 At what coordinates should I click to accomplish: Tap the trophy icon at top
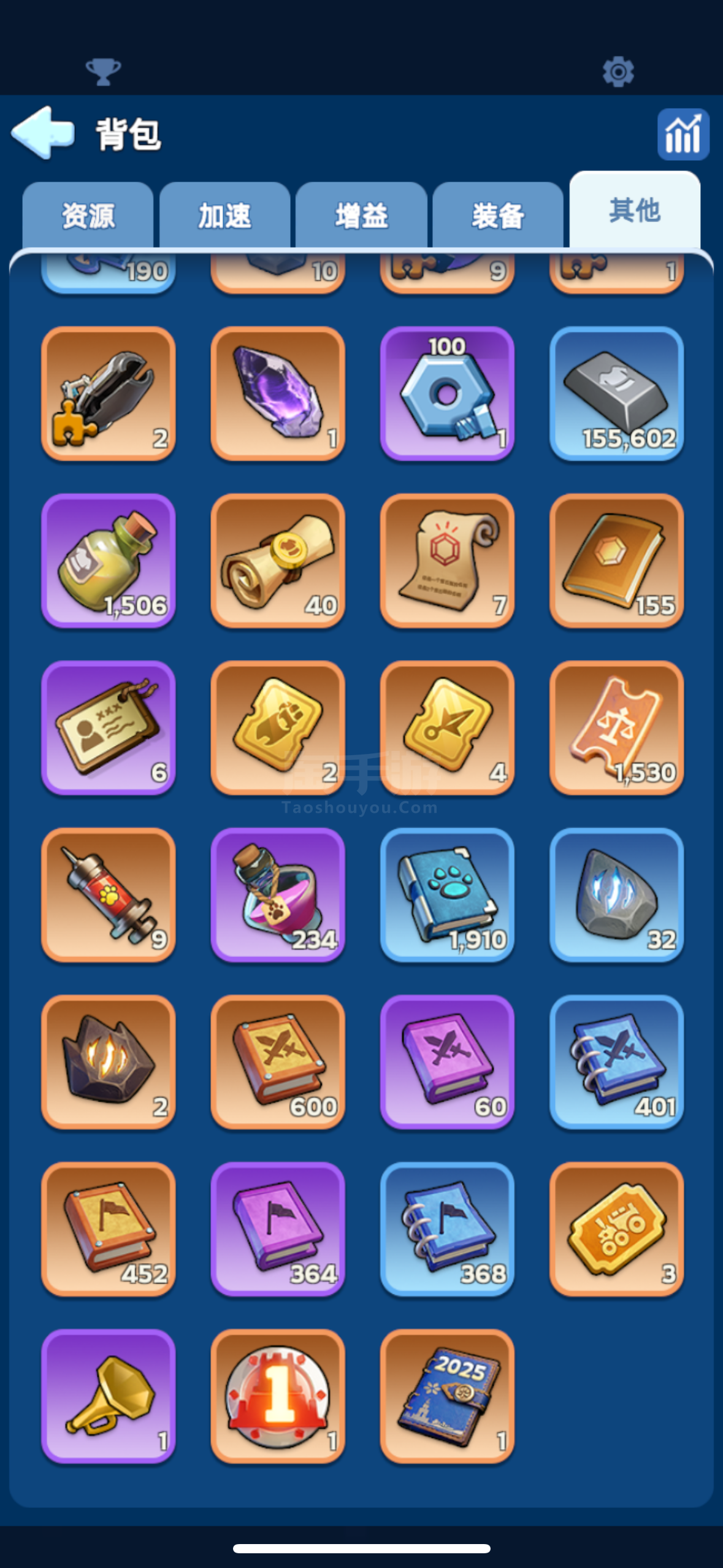coord(103,72)
